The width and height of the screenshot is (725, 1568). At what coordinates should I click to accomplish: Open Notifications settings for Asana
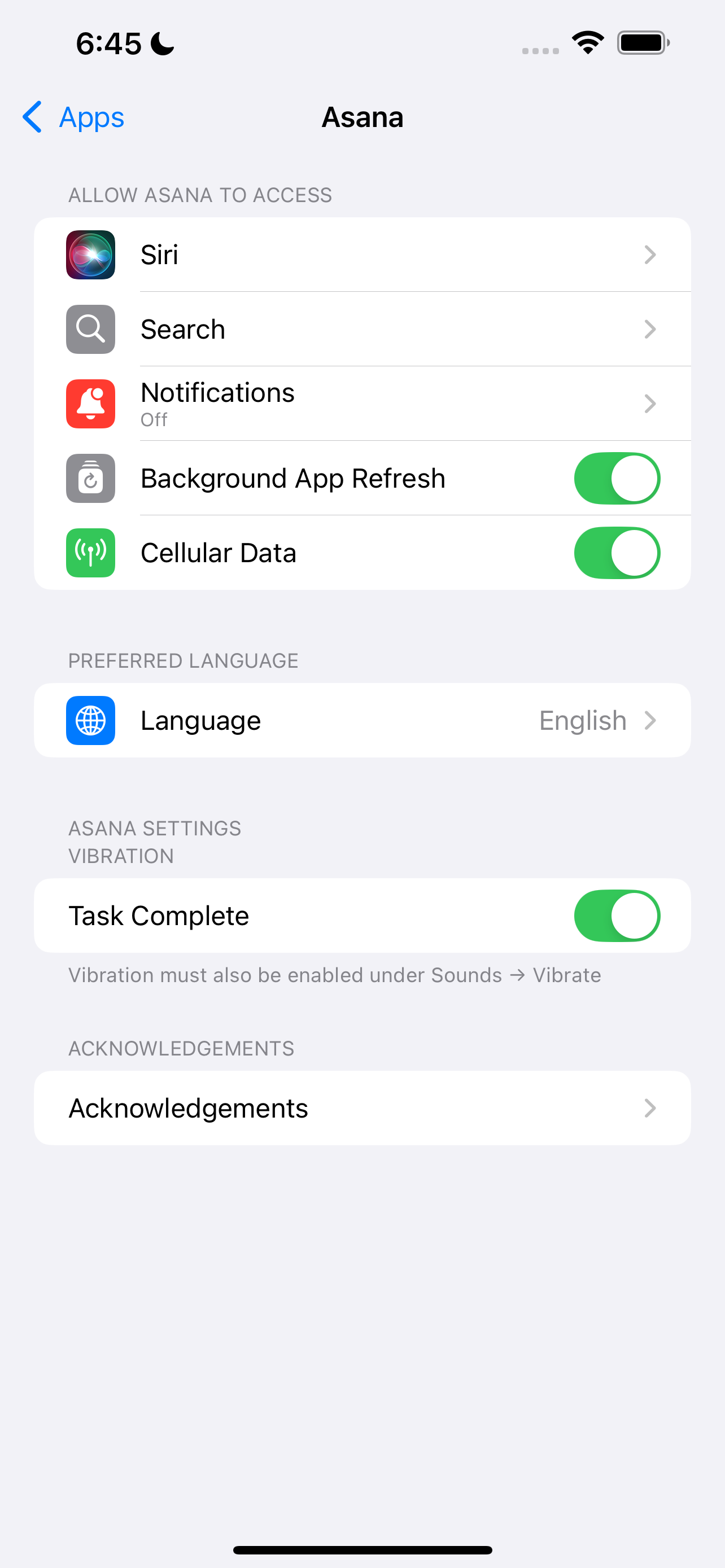361,404
